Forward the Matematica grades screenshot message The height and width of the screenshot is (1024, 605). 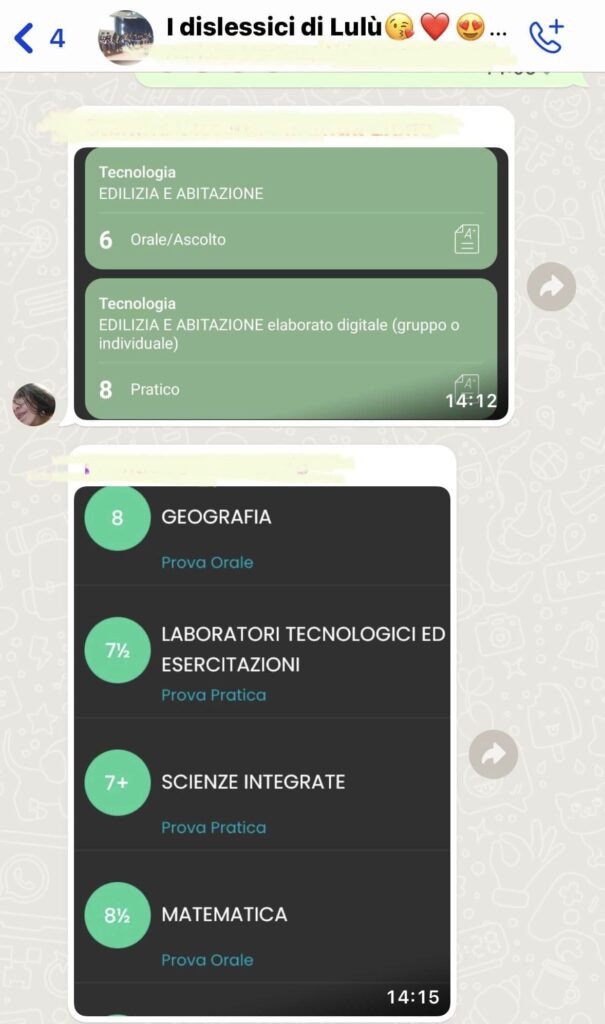click(x=493, y=755)
